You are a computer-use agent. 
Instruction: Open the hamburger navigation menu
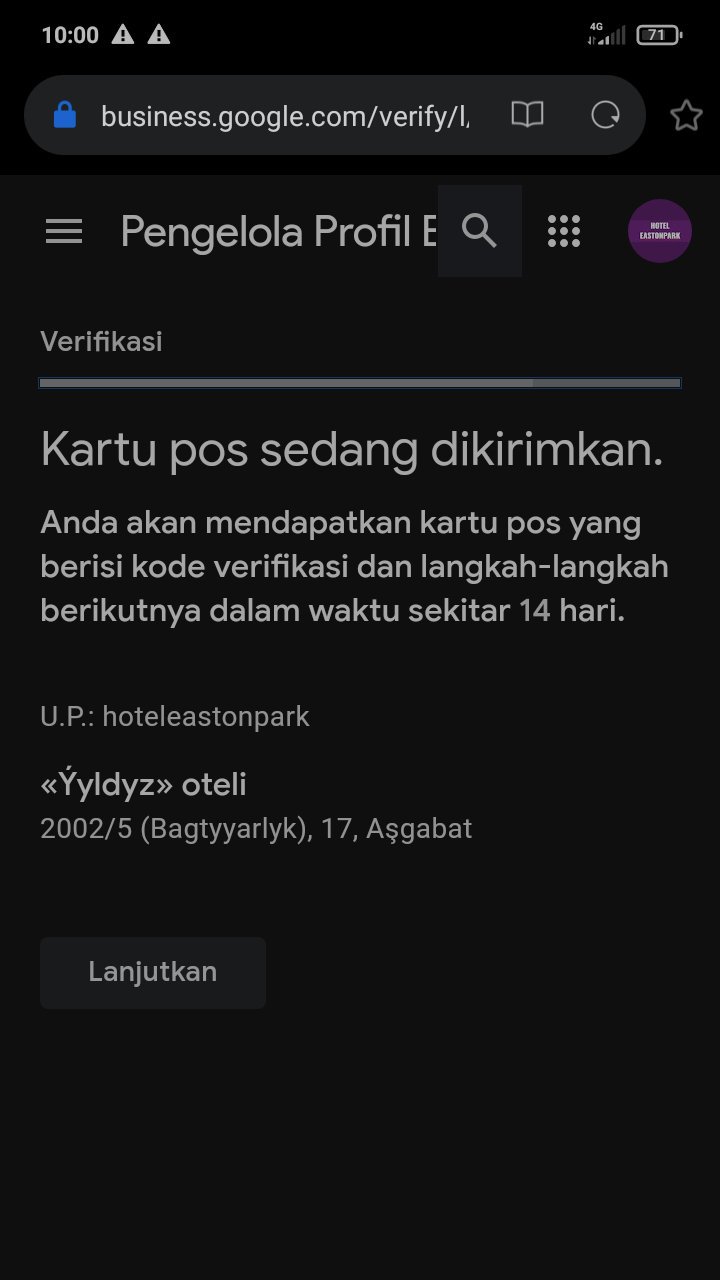pyautogui.click(x=64, y=232)
